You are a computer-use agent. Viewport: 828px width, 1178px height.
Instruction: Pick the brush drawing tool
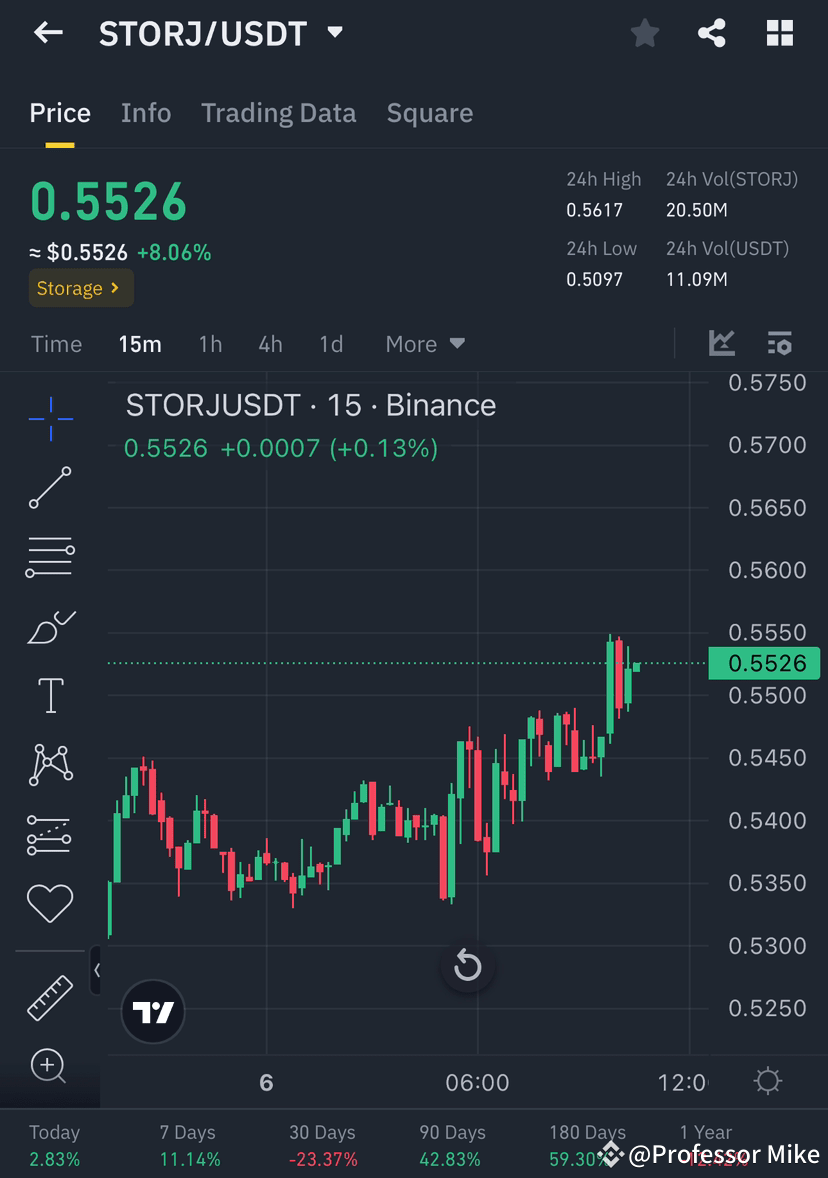50,627
